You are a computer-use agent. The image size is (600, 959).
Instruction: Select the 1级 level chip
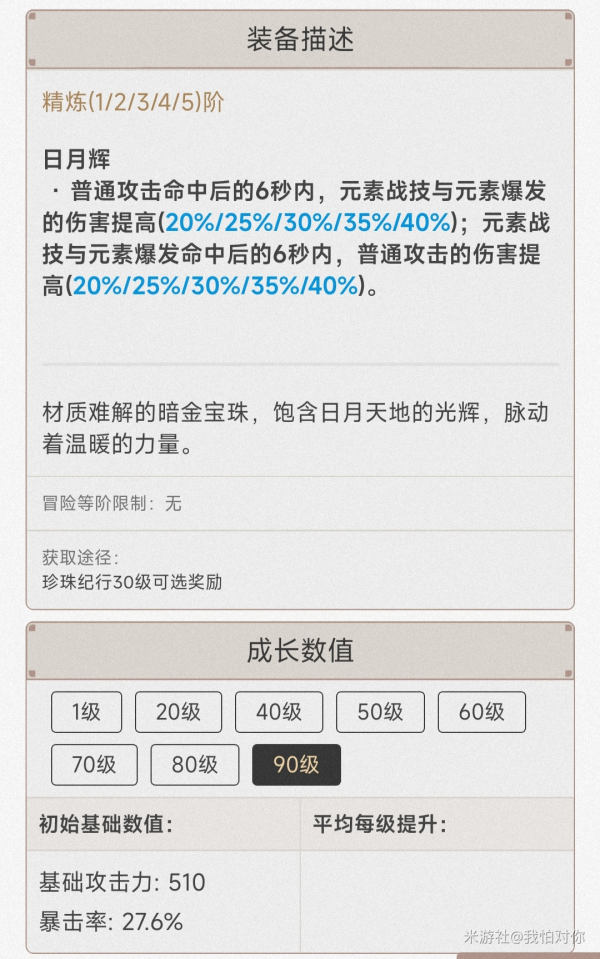86,712
